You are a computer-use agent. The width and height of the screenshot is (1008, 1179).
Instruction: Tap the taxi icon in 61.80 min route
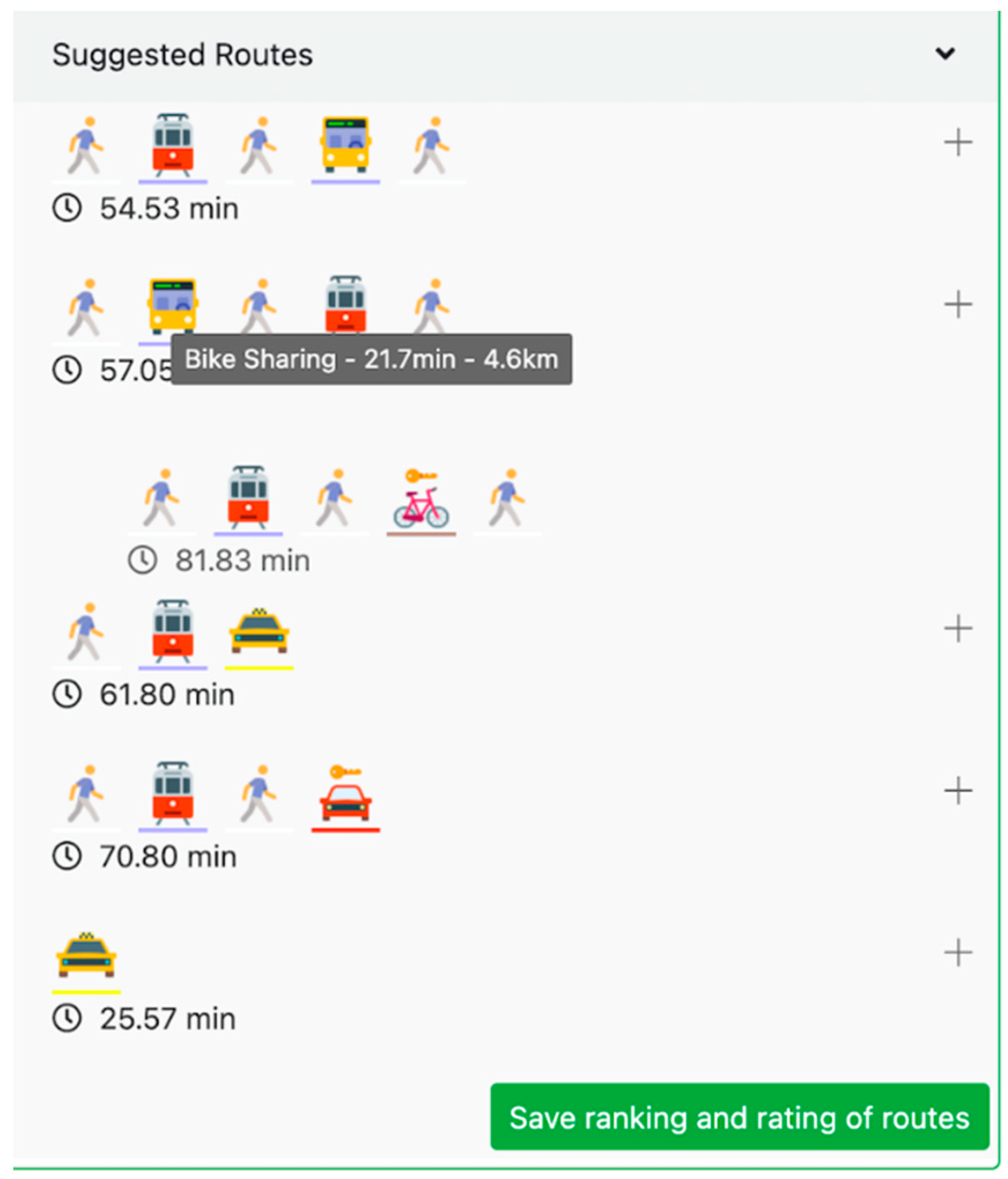click(259, 632)
